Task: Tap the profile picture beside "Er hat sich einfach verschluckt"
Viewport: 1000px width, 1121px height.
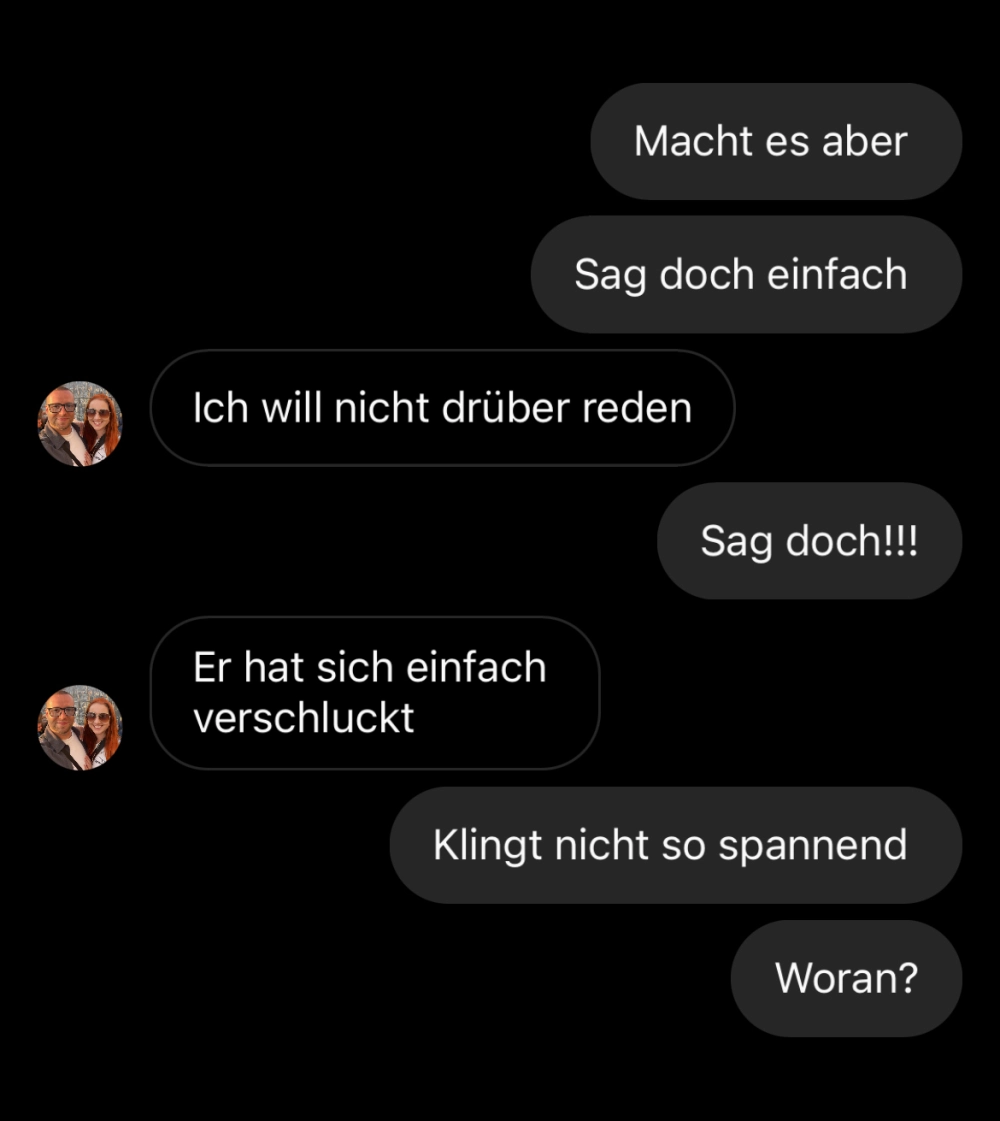Action: coord(80,727)
